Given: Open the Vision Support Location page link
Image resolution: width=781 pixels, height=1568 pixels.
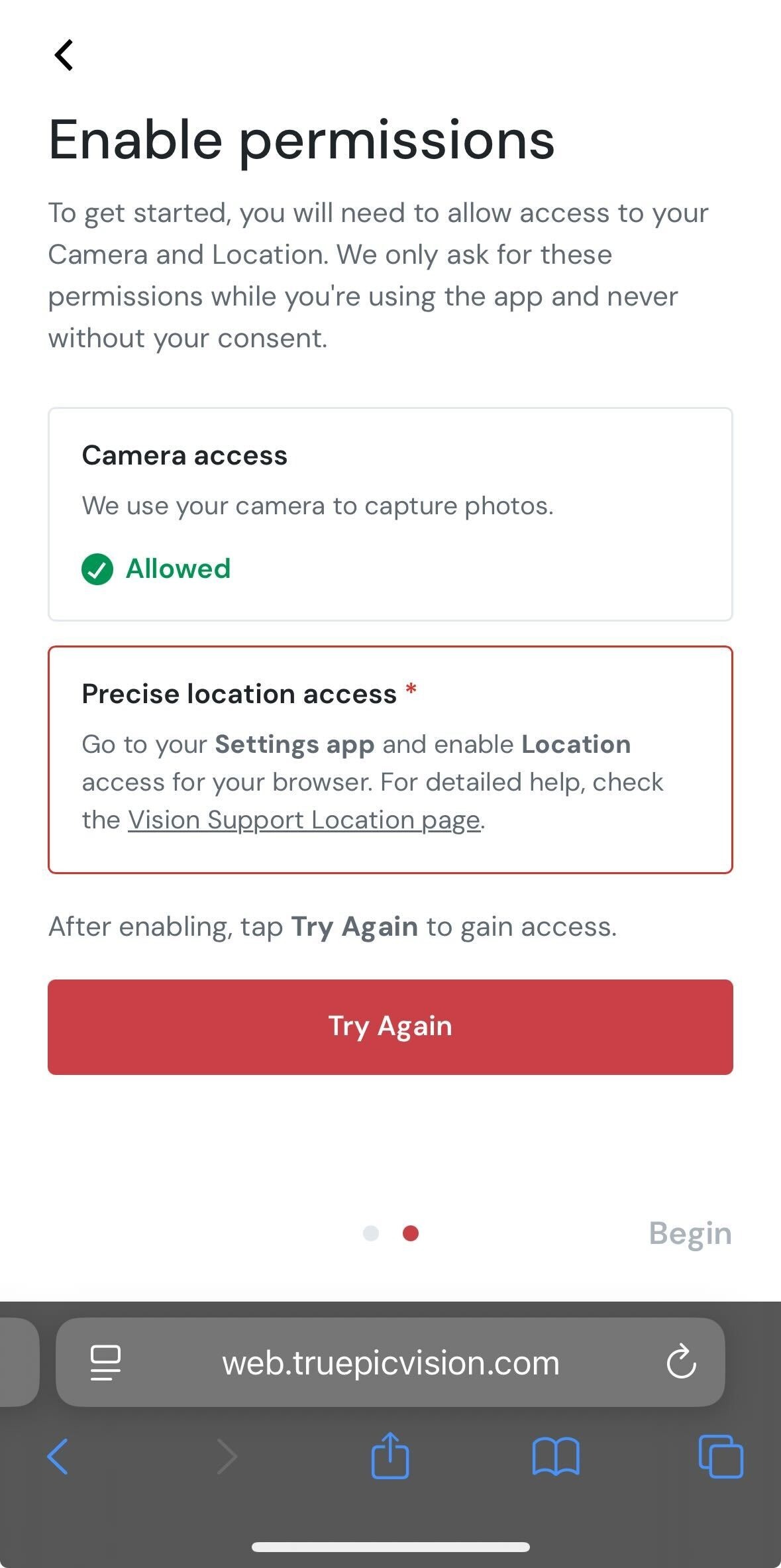Looking at the screenshot, I should pos(304,820).
